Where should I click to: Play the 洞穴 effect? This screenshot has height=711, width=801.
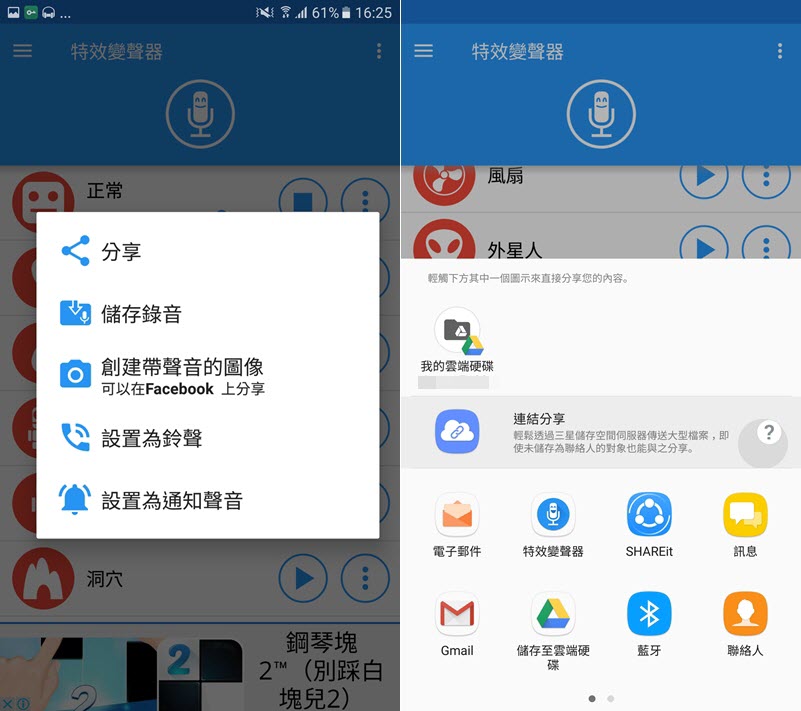pos(304,578)
